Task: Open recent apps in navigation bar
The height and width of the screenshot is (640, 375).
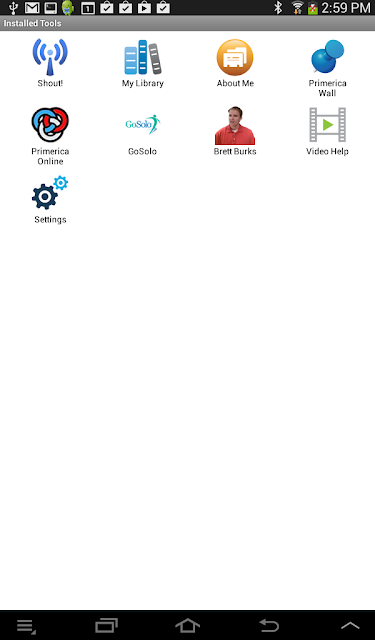Action: click(x=106, y=625)
